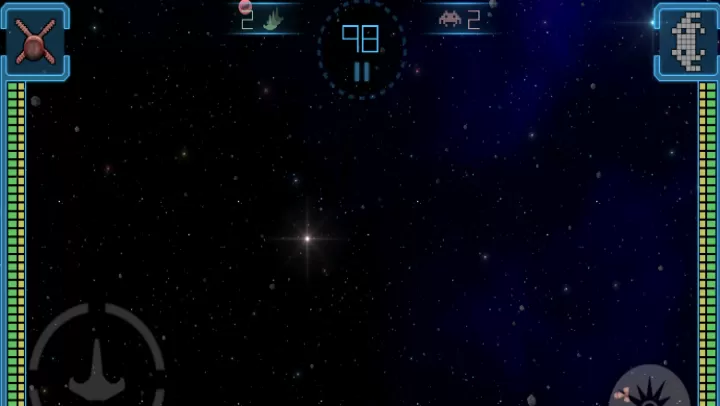
Task: Tap the ship steering control
Action: (x=97, y=366)
